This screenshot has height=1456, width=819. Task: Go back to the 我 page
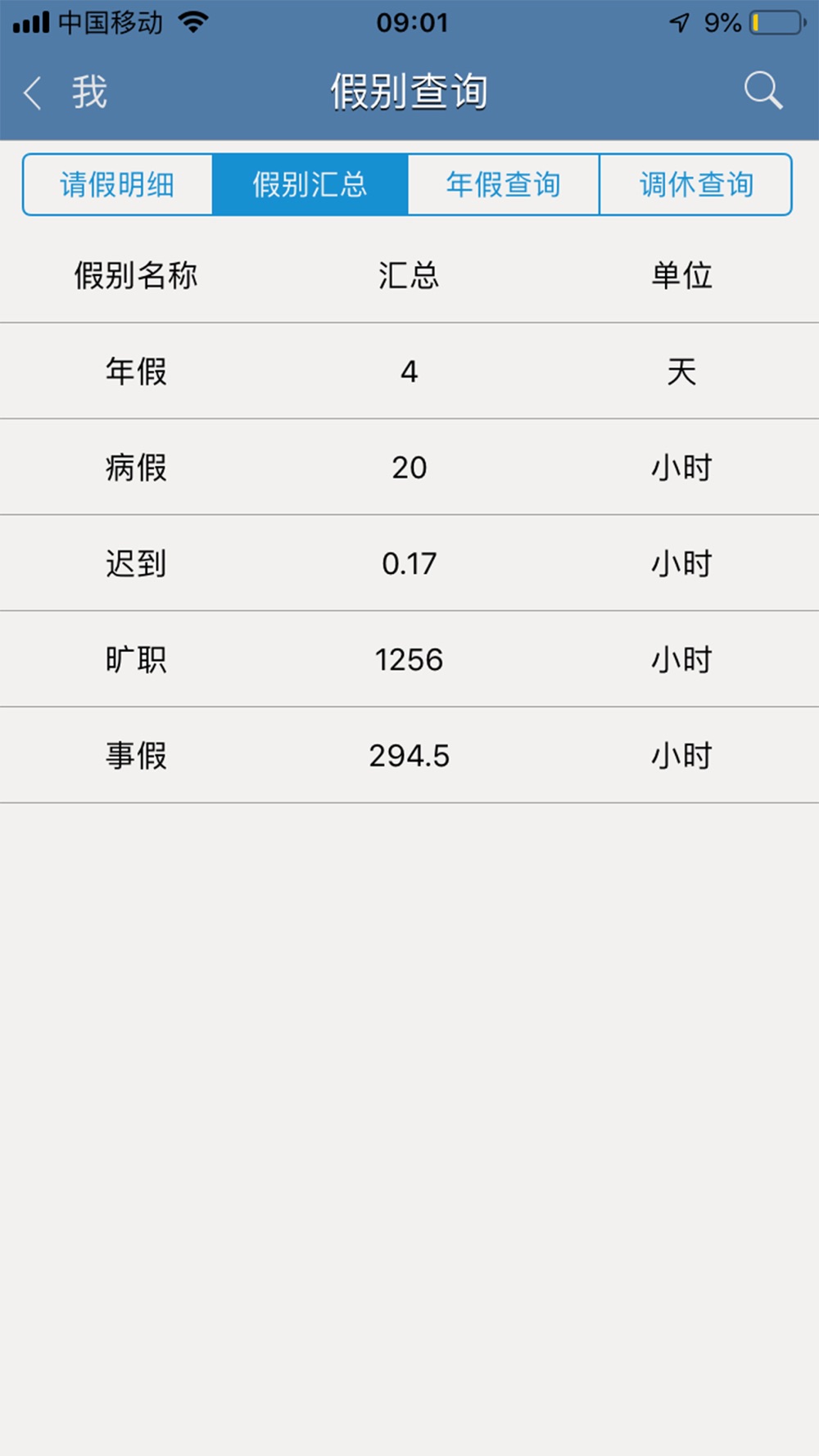[x=66, y=92]
